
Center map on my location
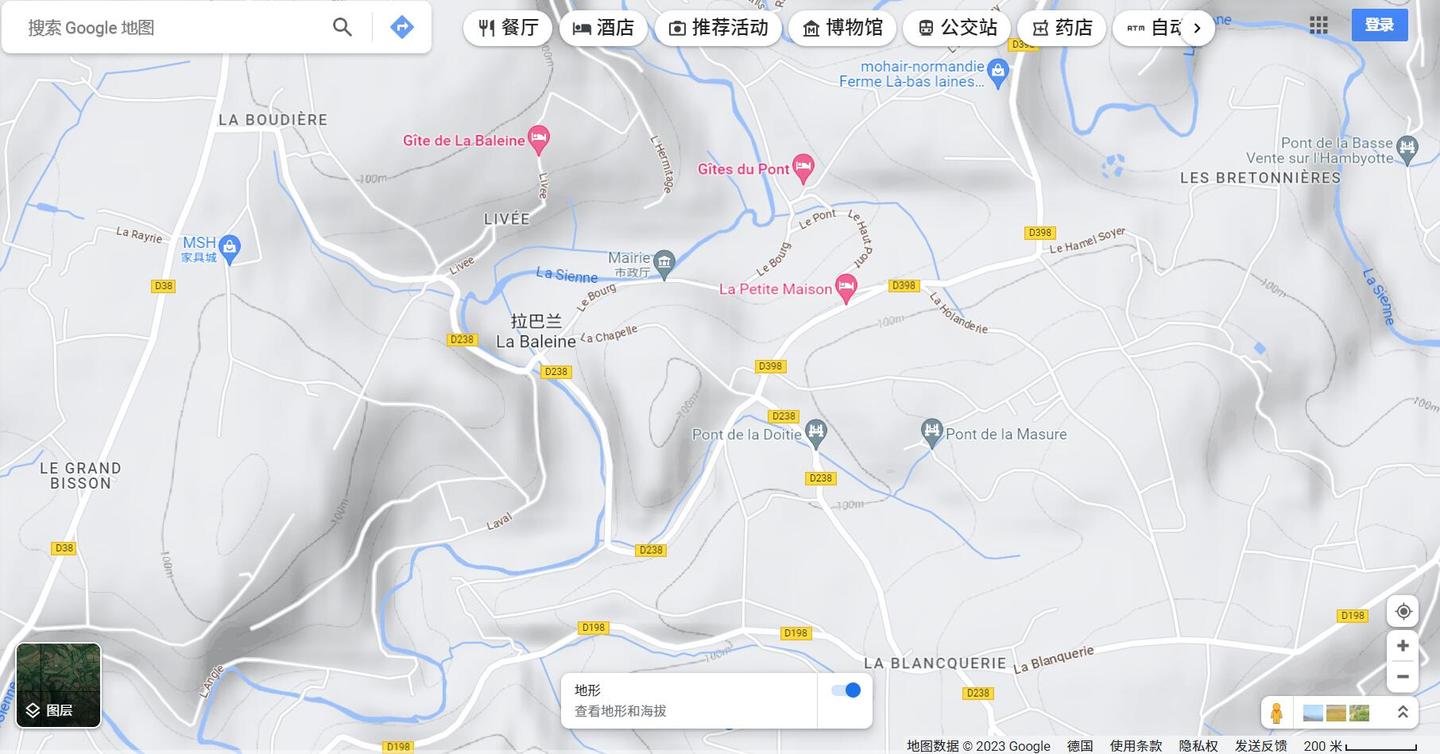(x=1403, y=611)
